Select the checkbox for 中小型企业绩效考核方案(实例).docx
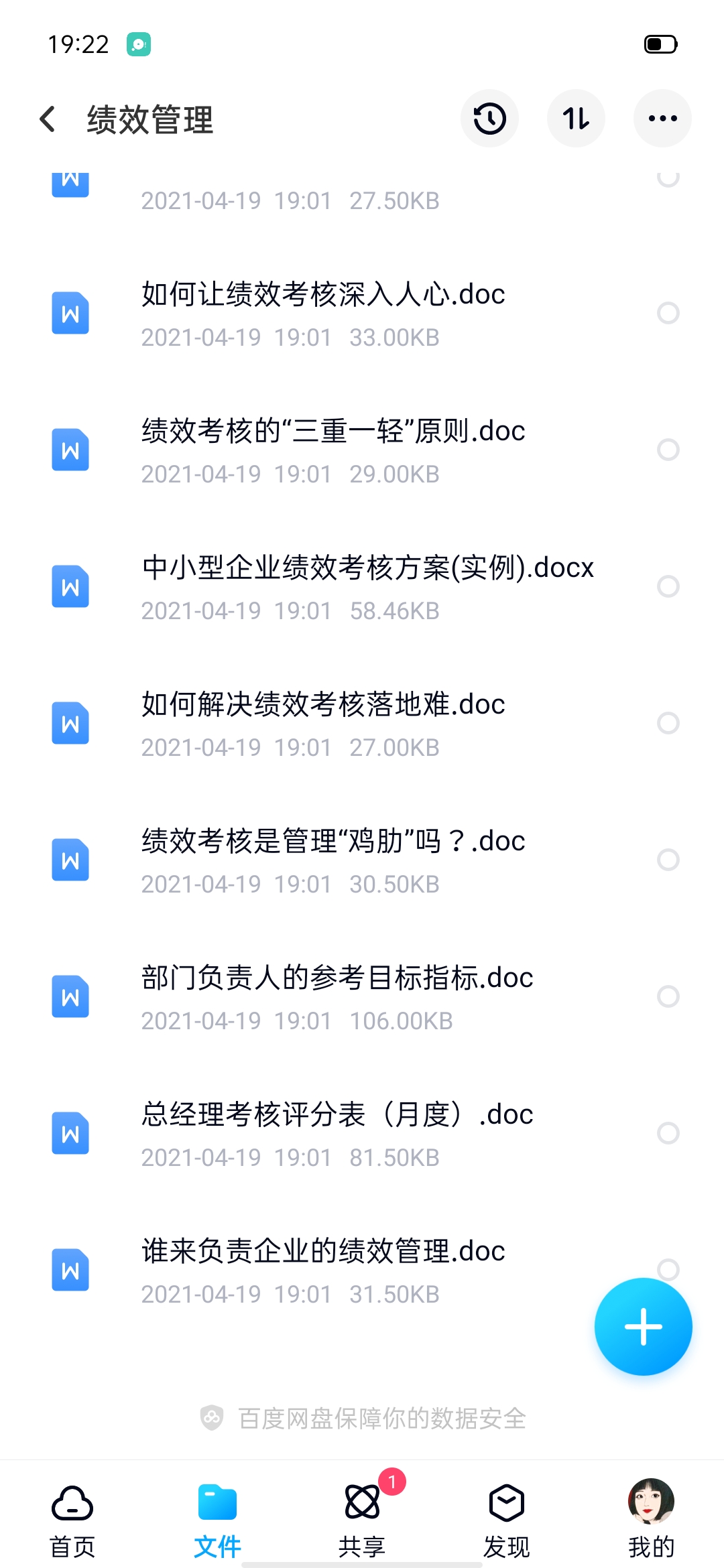724x1568 pixels. pos(668,587)
